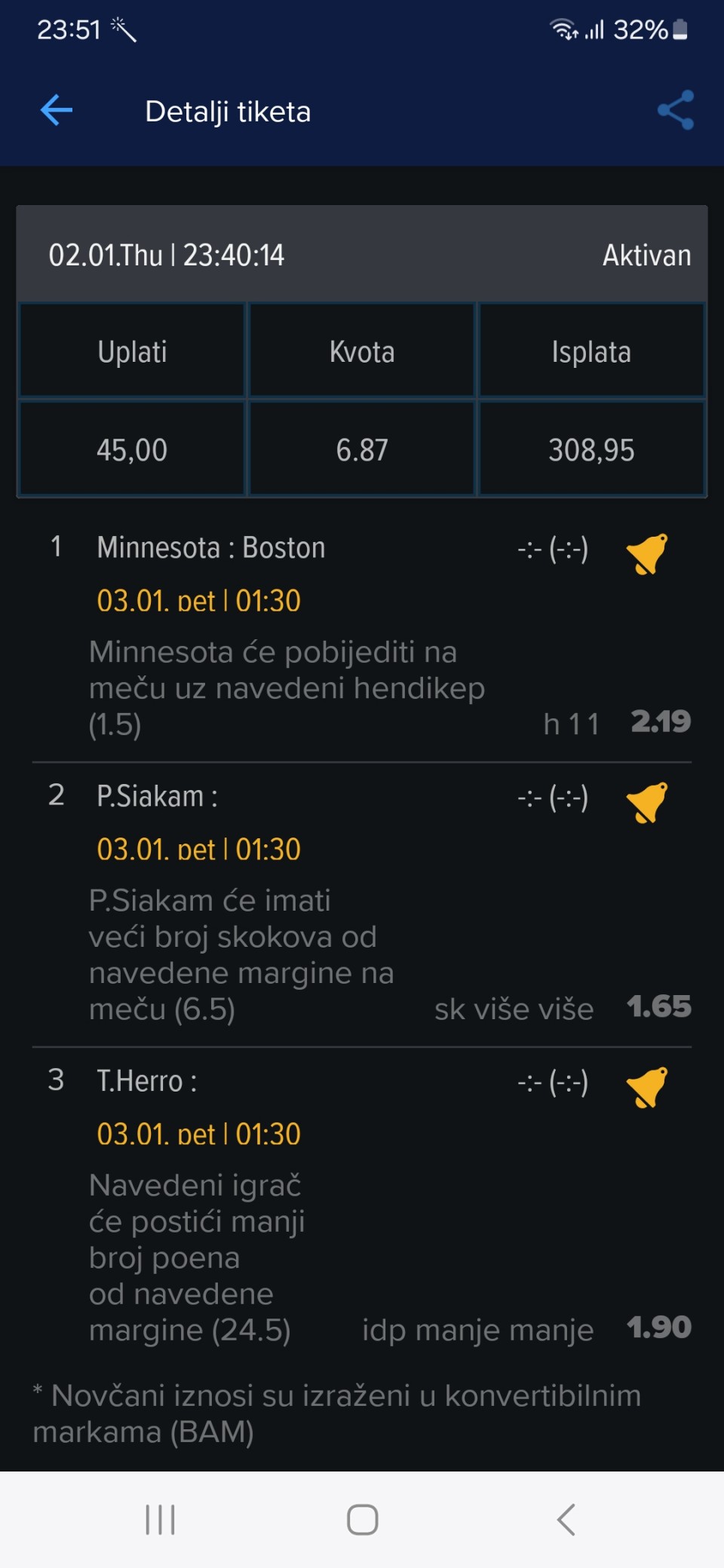
Task: Share this ticket's details
Action: tap(676, 111)
